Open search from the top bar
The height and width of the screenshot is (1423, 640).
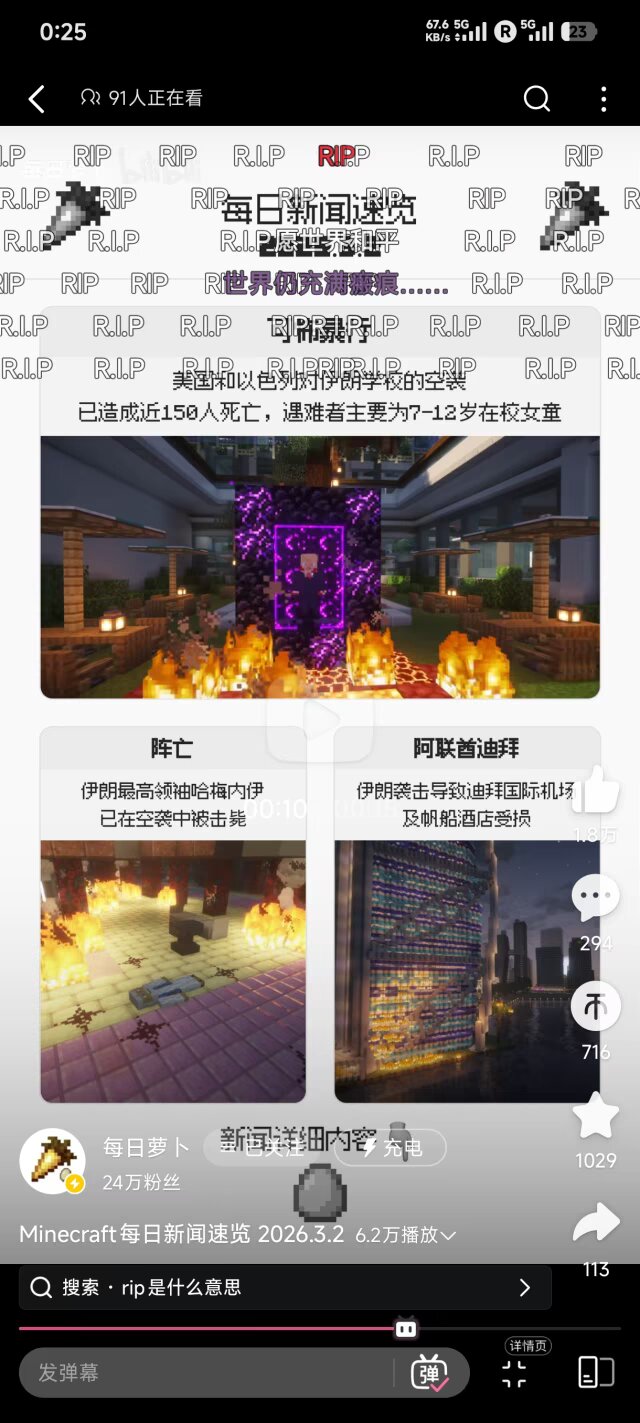tap(537, 98)
